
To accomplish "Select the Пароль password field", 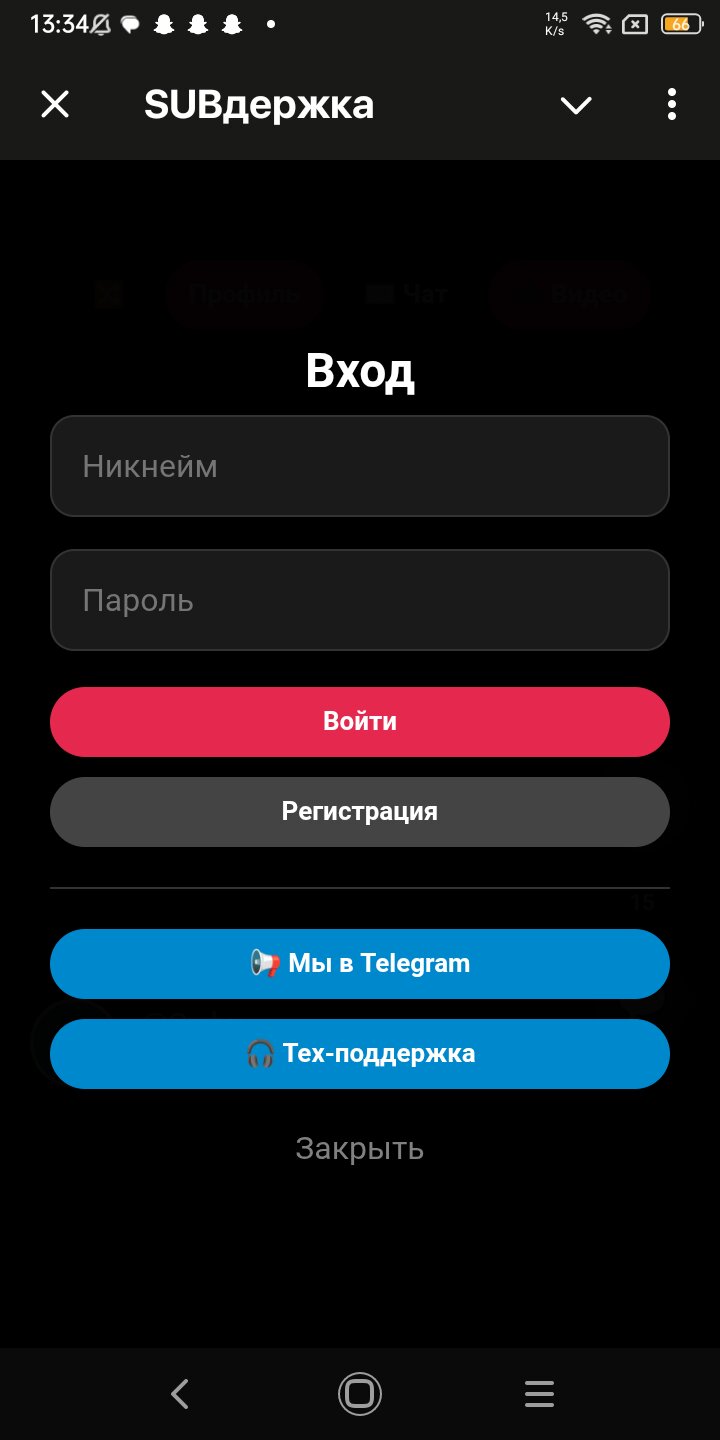I will point(360,600).
